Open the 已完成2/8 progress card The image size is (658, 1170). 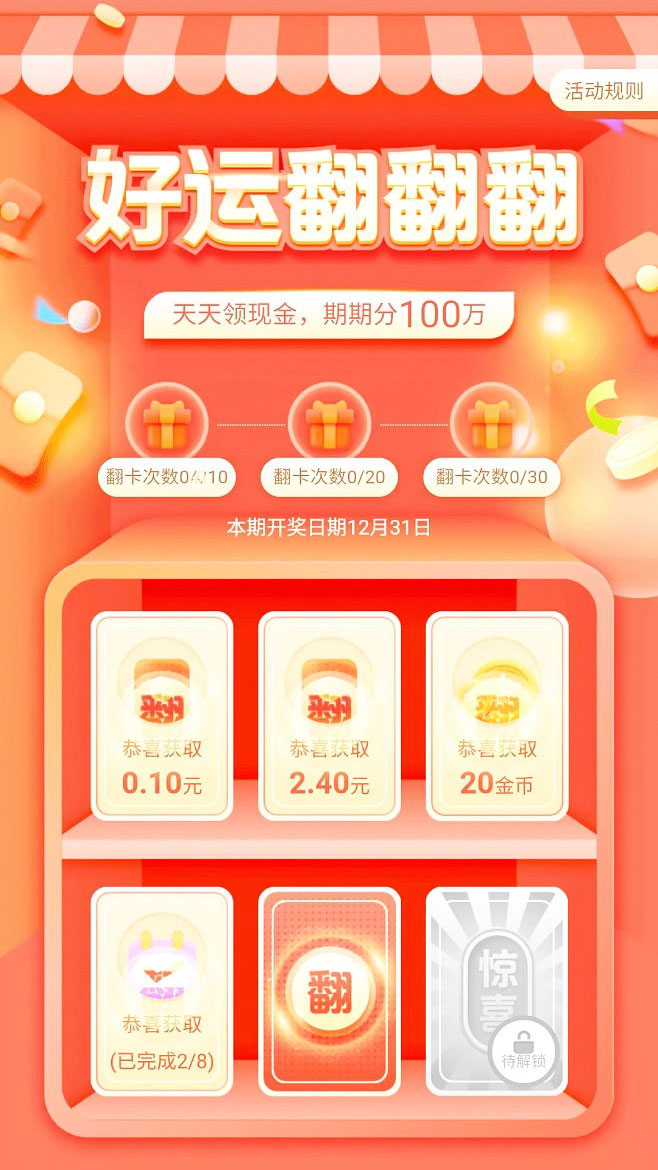[162, 991]
